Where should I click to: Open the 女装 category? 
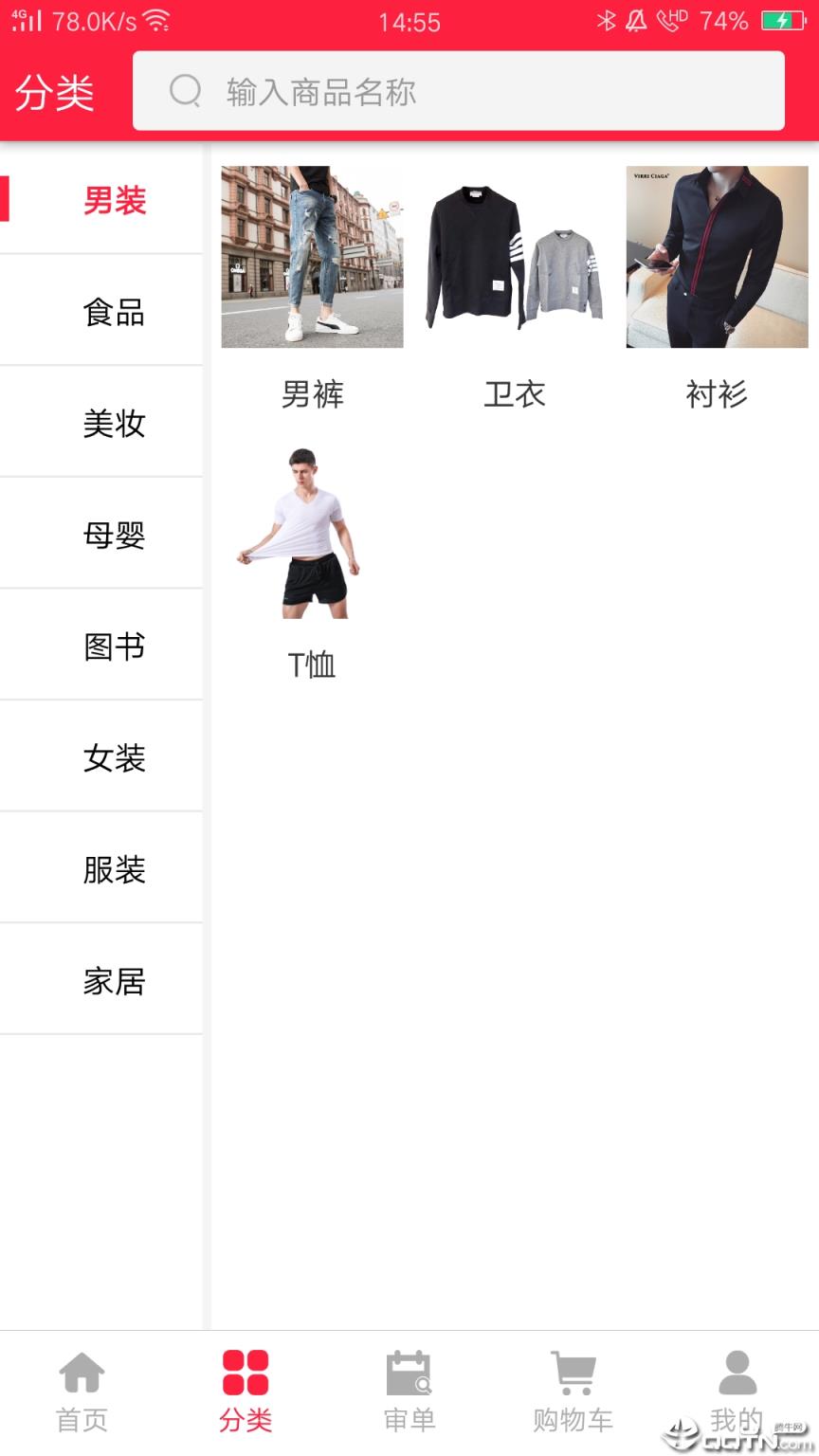[114, 756]
